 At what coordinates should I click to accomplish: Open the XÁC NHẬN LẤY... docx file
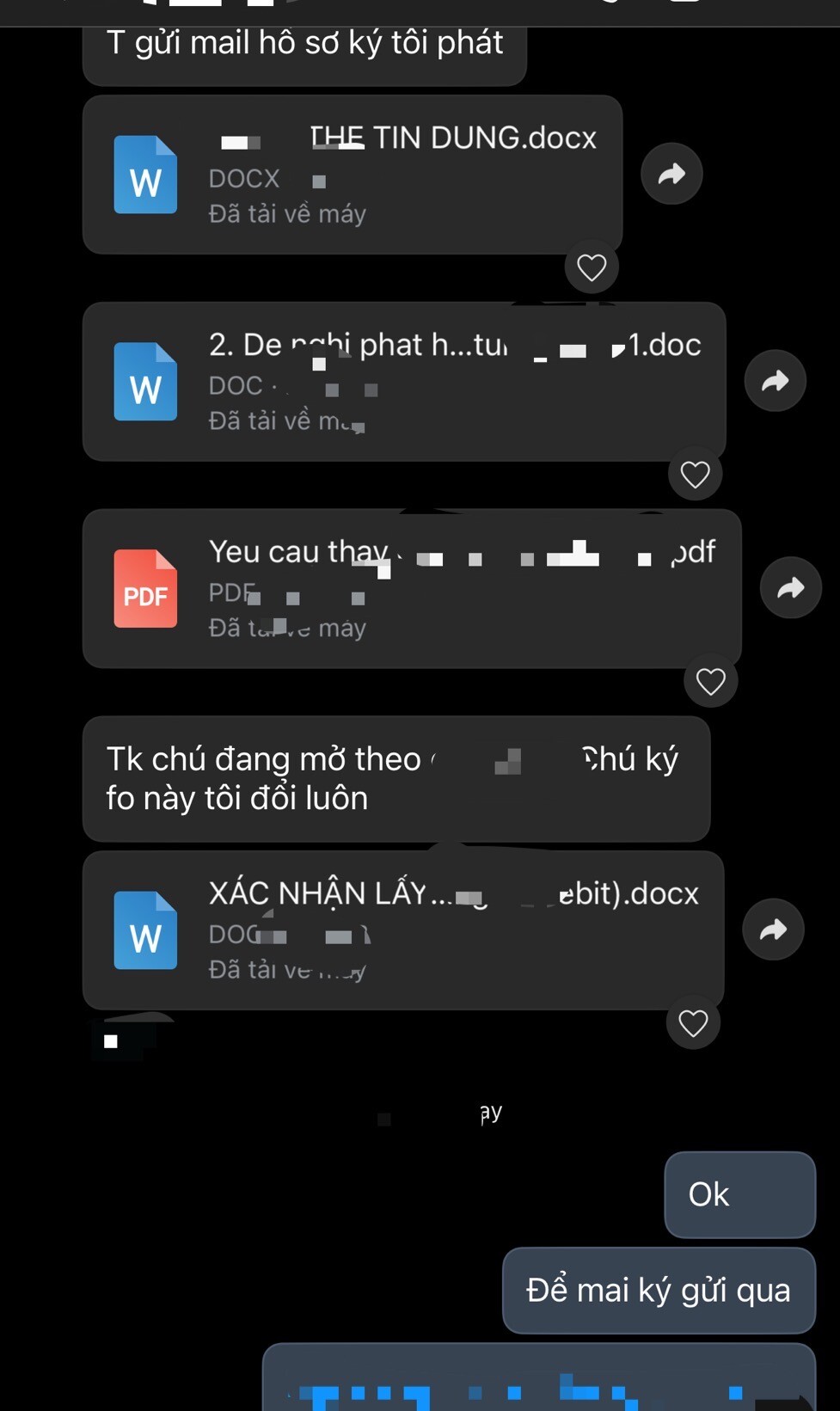tap(402, 929)
